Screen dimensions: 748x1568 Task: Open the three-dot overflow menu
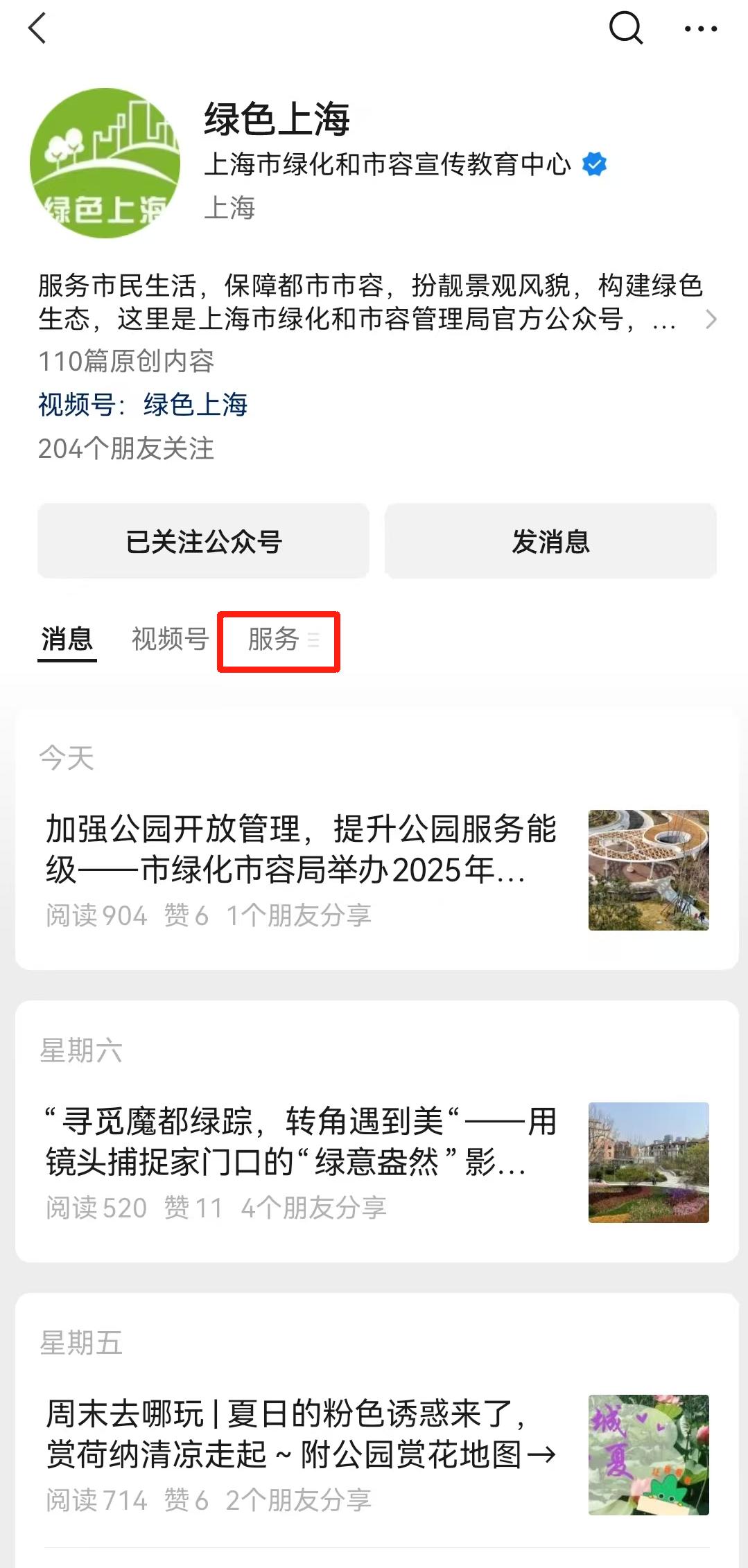tap(700, 29)
